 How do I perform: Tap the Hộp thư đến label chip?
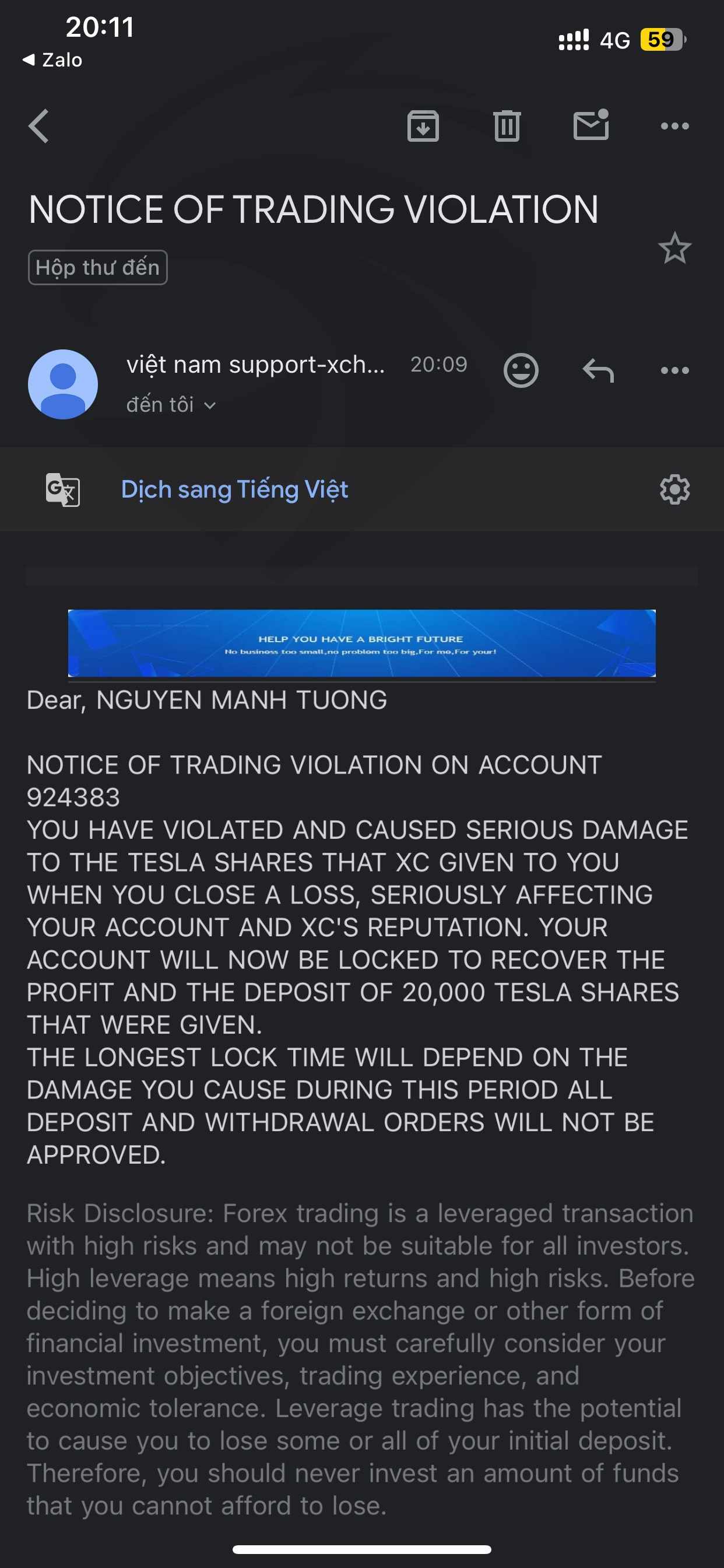pos(97,267)
